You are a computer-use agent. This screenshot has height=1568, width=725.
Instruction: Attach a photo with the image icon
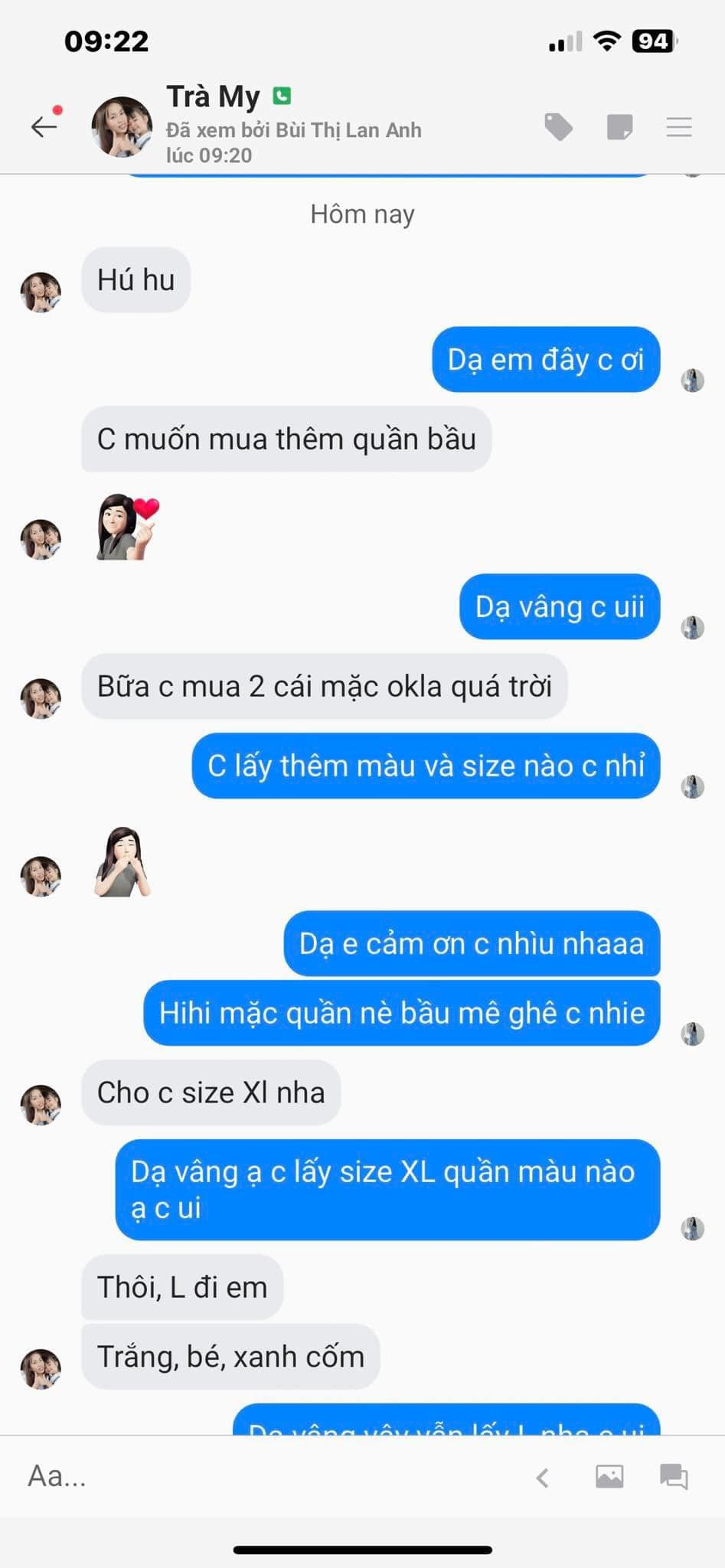(x=609, y=1476)
